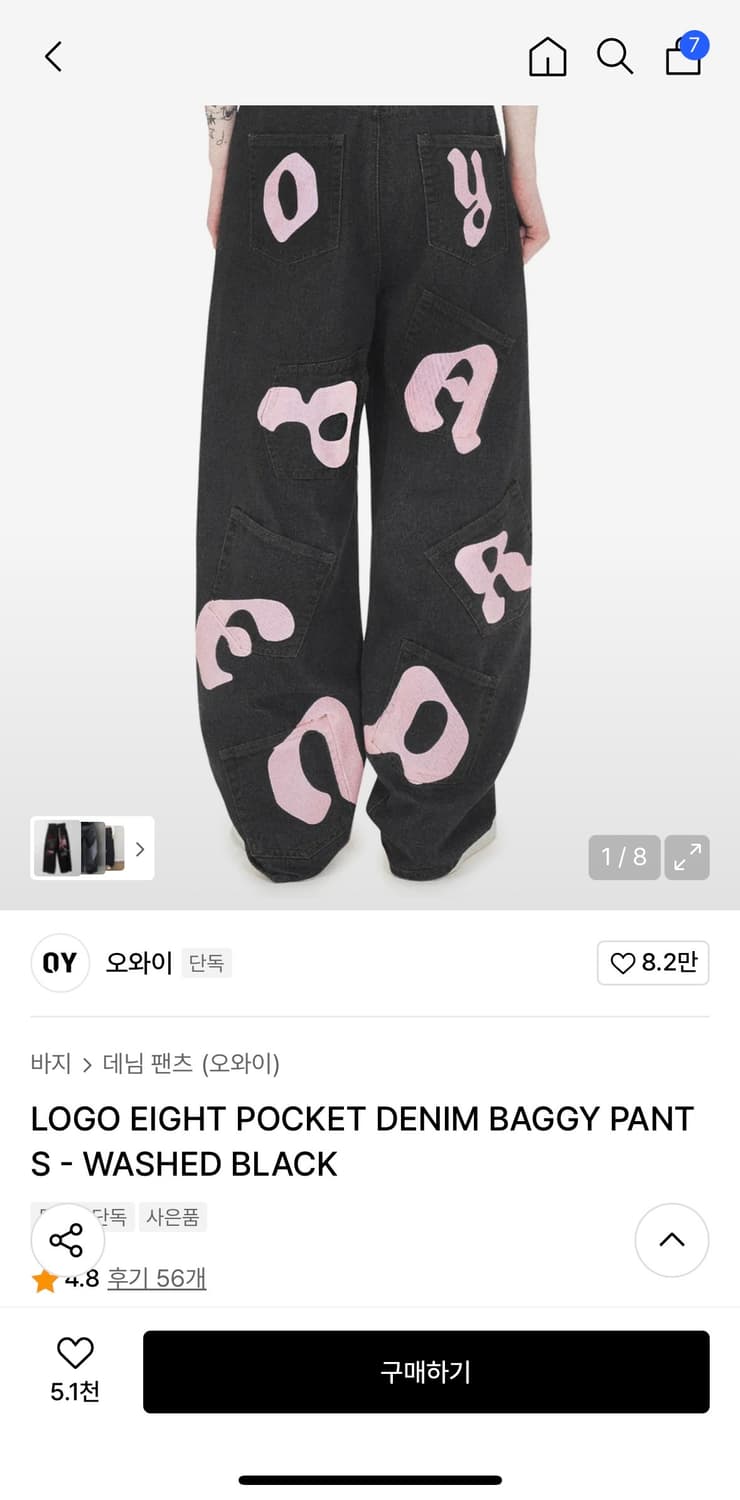The height and width of the screenshot is (1500, 740).
Task: Open the 후기 56개 reviews link
Action: 157,1280
